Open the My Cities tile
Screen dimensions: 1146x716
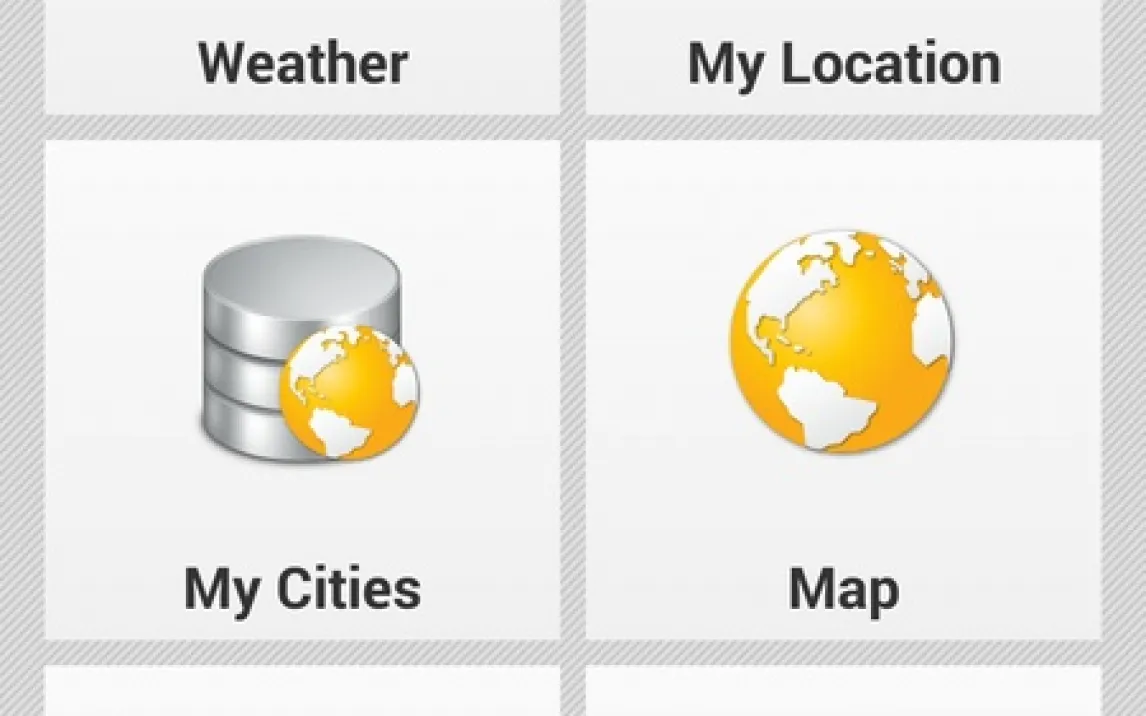(303, 390)
